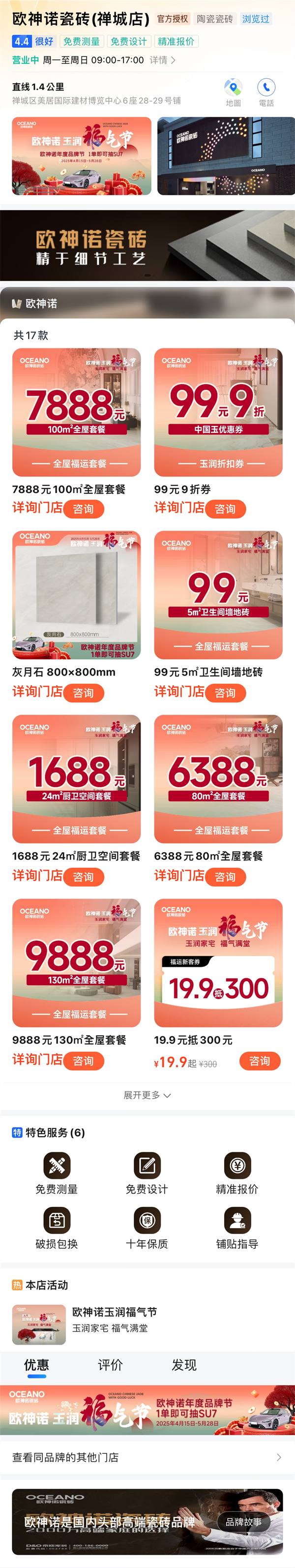Viewport: 295px width, 1568px height.
Task: Open the 欧神诺玉润福气节 activity
Action: [x=115, y=1312]
